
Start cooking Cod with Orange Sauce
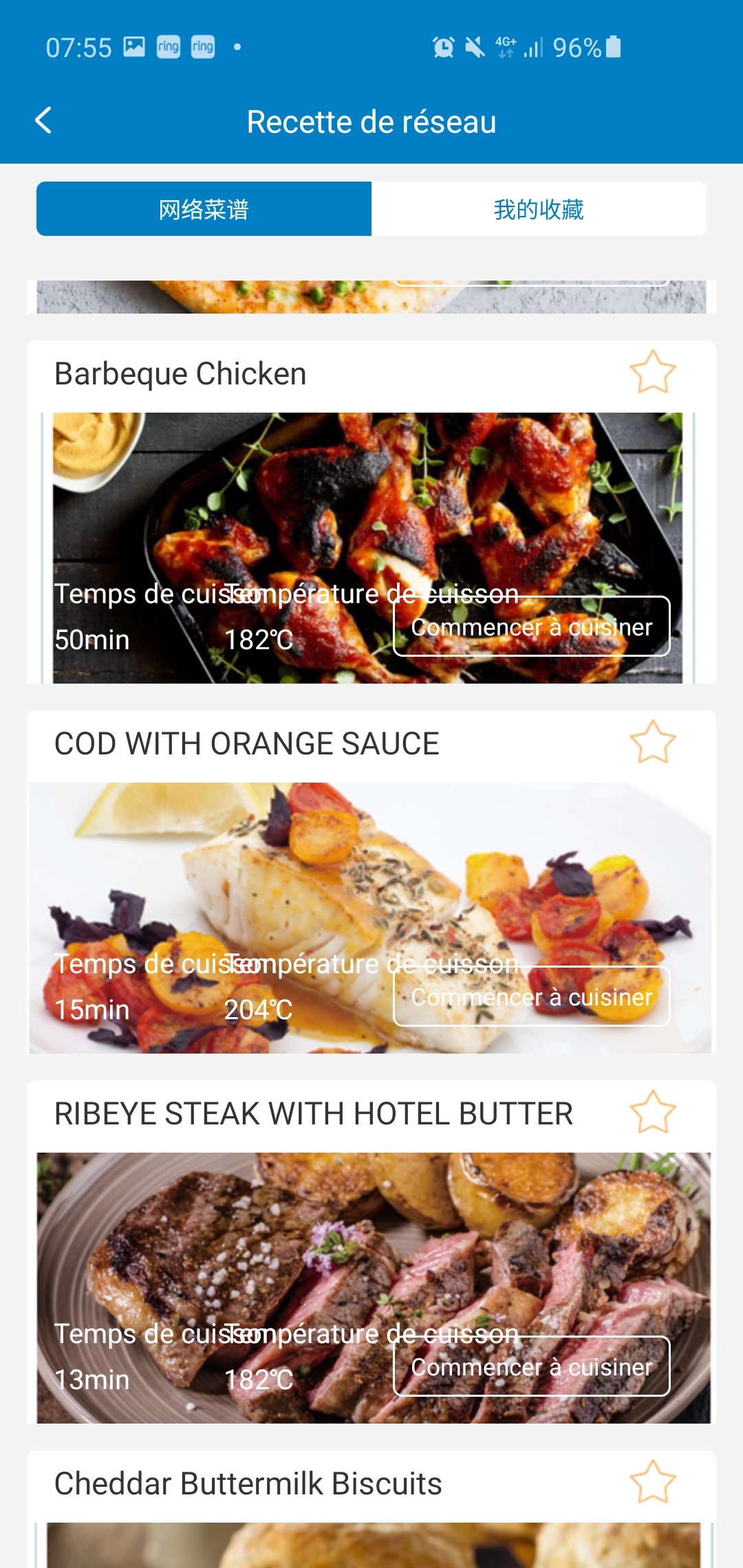(532, 997)
